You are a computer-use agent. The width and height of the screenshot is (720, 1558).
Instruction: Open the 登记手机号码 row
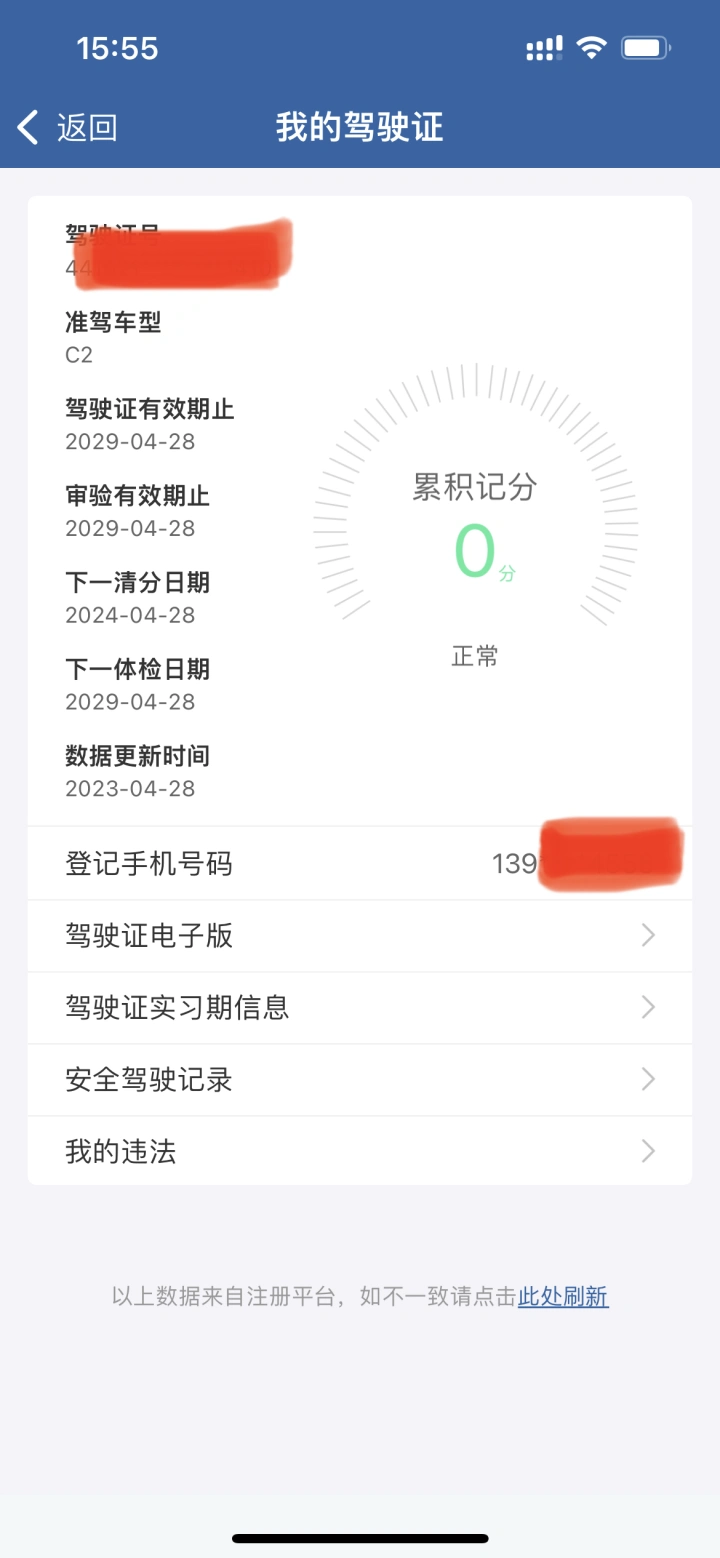[360, 863]
